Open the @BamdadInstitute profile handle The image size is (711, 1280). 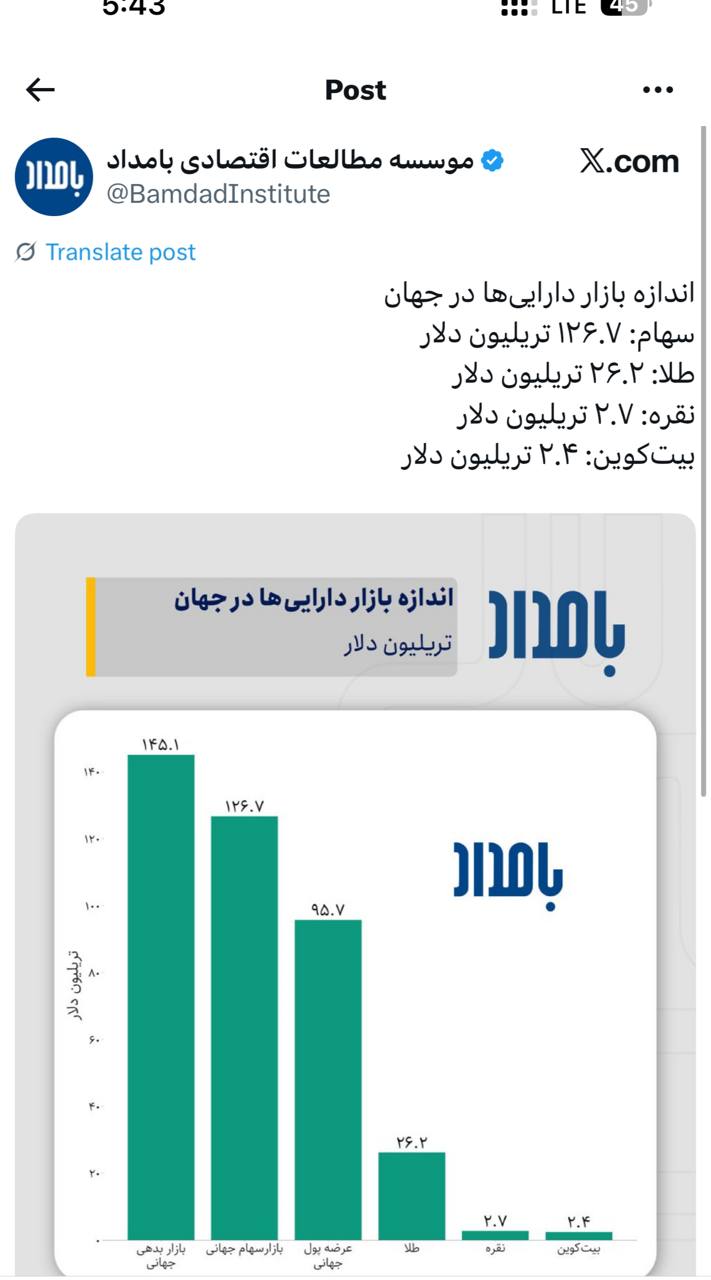pos(218,194)
